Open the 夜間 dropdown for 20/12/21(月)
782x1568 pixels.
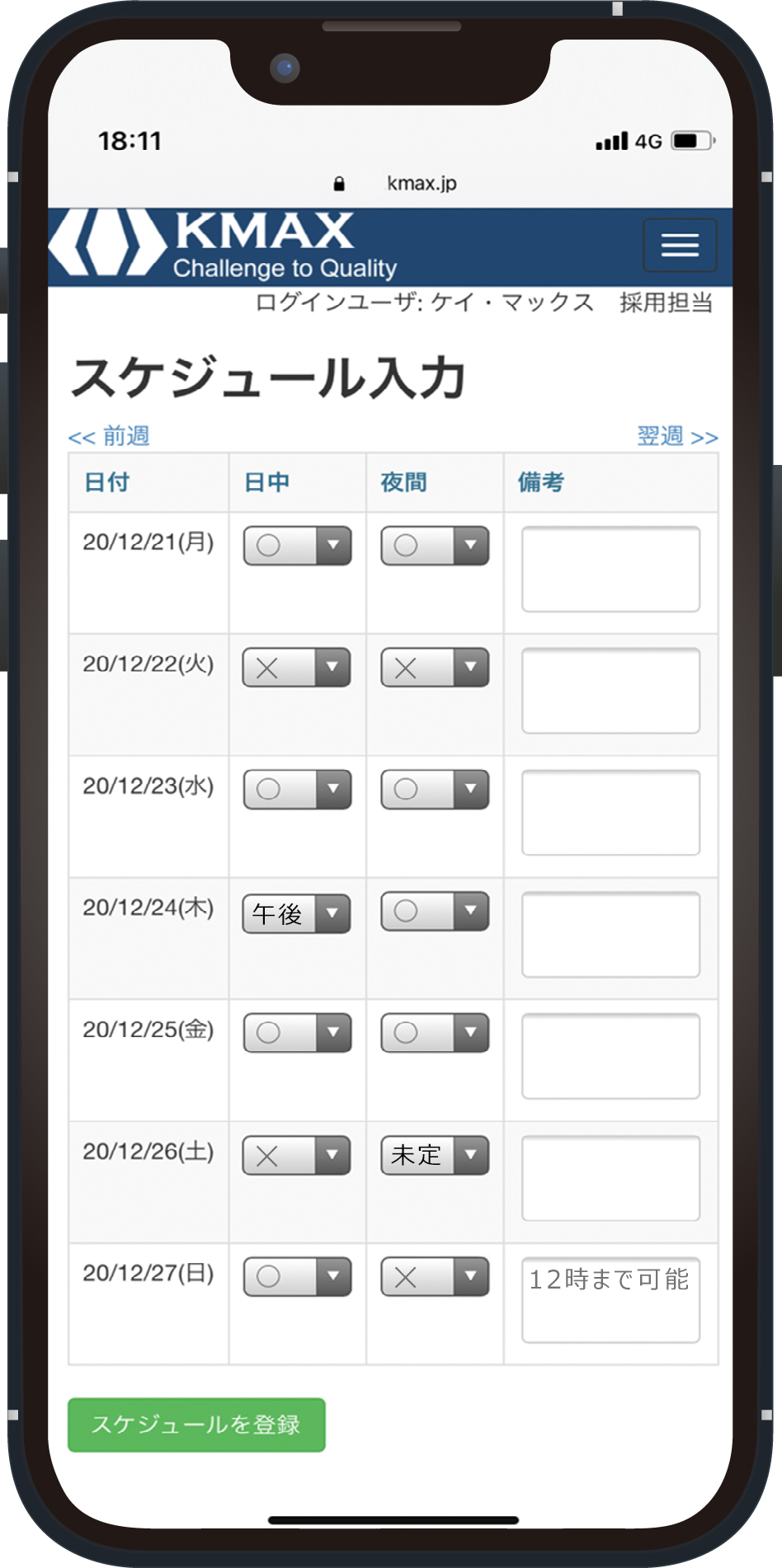pyautogui.click(x=435, y=546)
